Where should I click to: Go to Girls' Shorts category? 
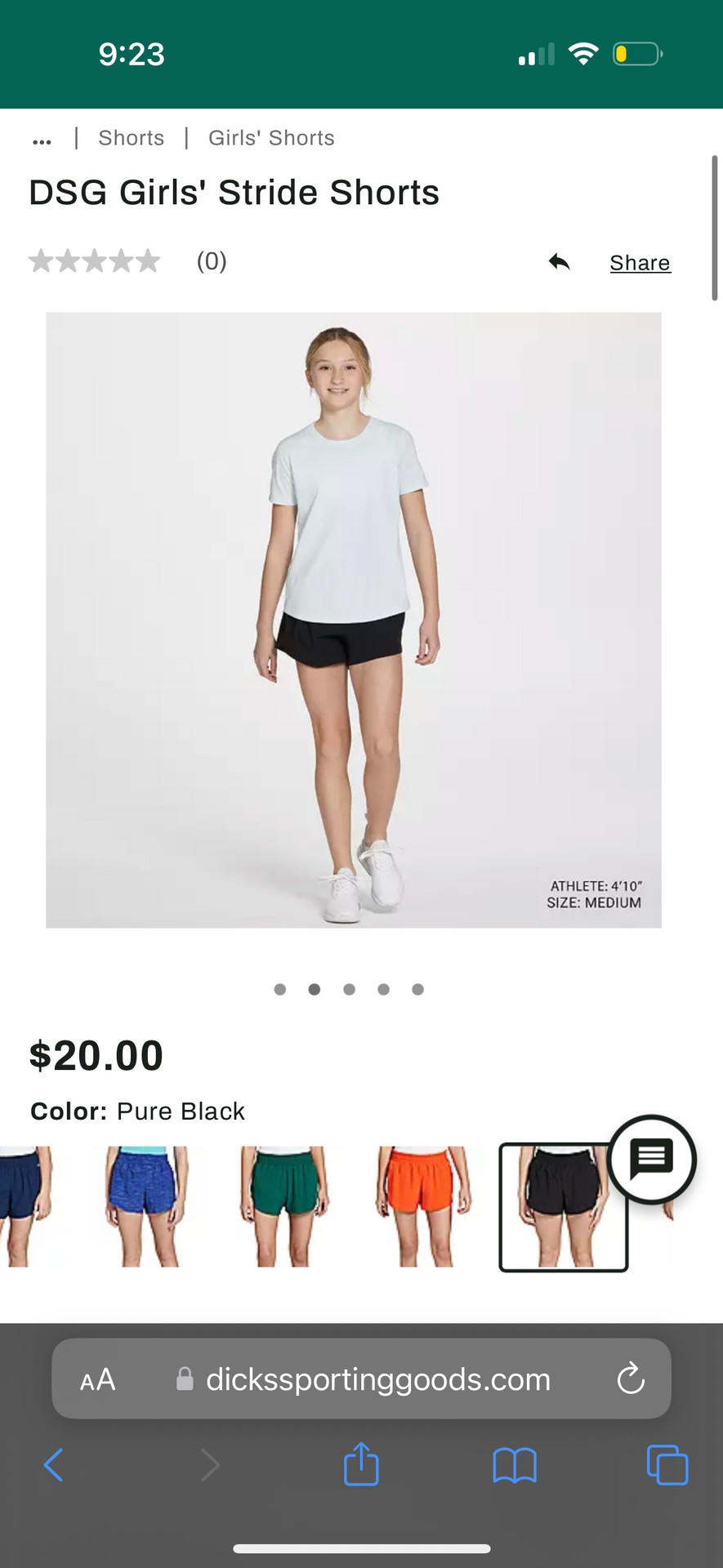(271, 138)
